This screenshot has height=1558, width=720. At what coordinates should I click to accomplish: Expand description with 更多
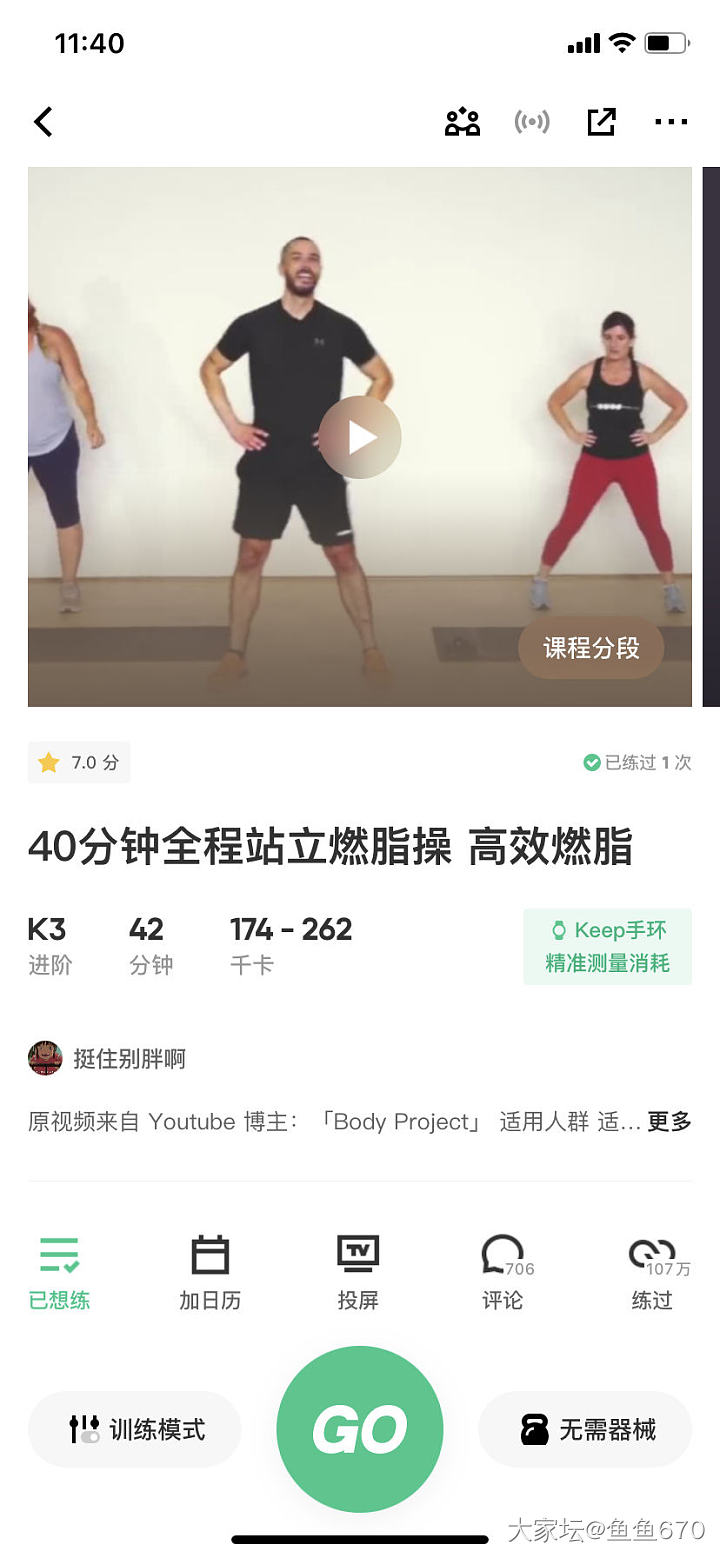point(669,1121)
